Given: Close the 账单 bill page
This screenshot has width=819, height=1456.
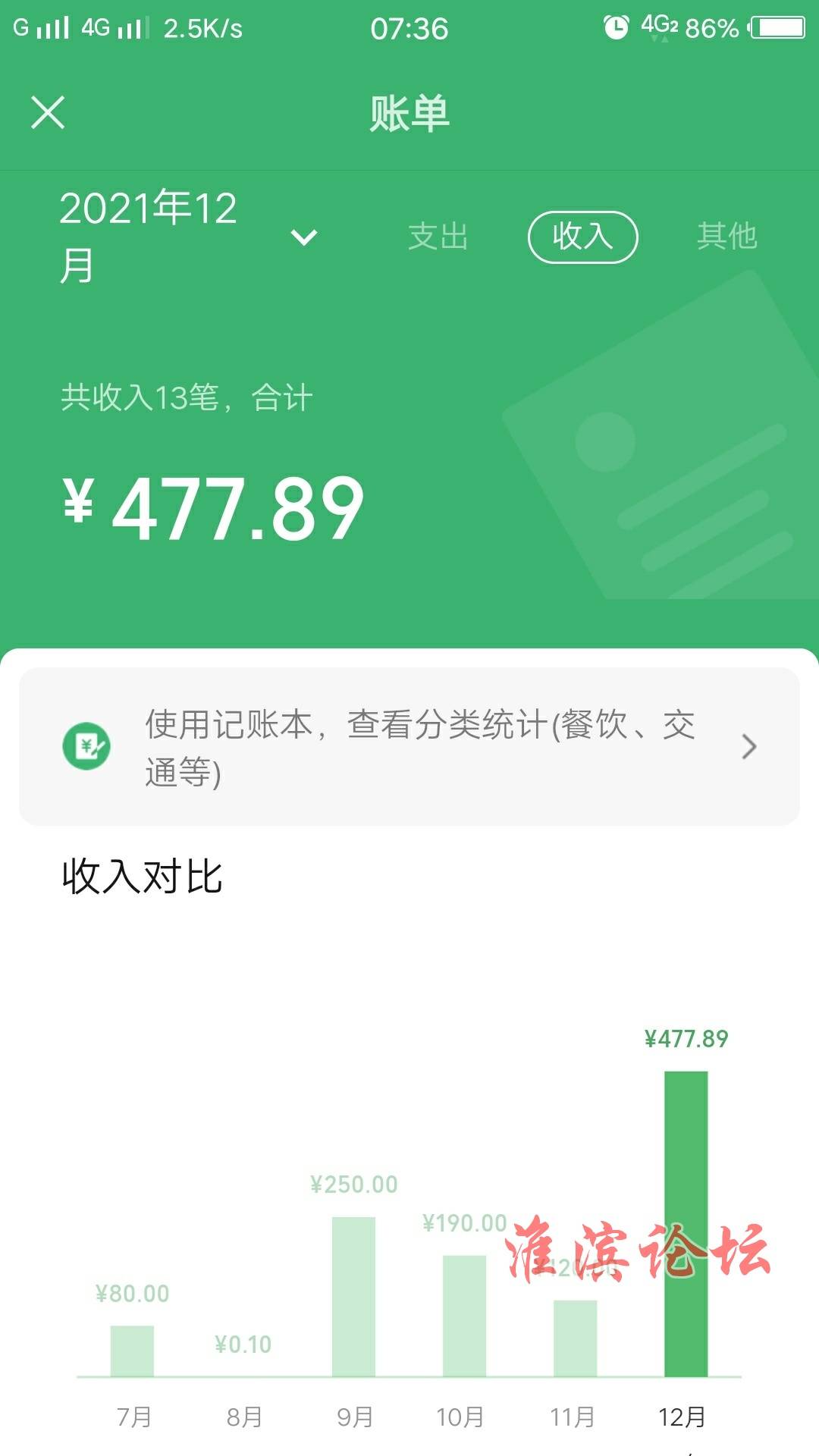Looking at the screenshot, I should click(48, 113).
